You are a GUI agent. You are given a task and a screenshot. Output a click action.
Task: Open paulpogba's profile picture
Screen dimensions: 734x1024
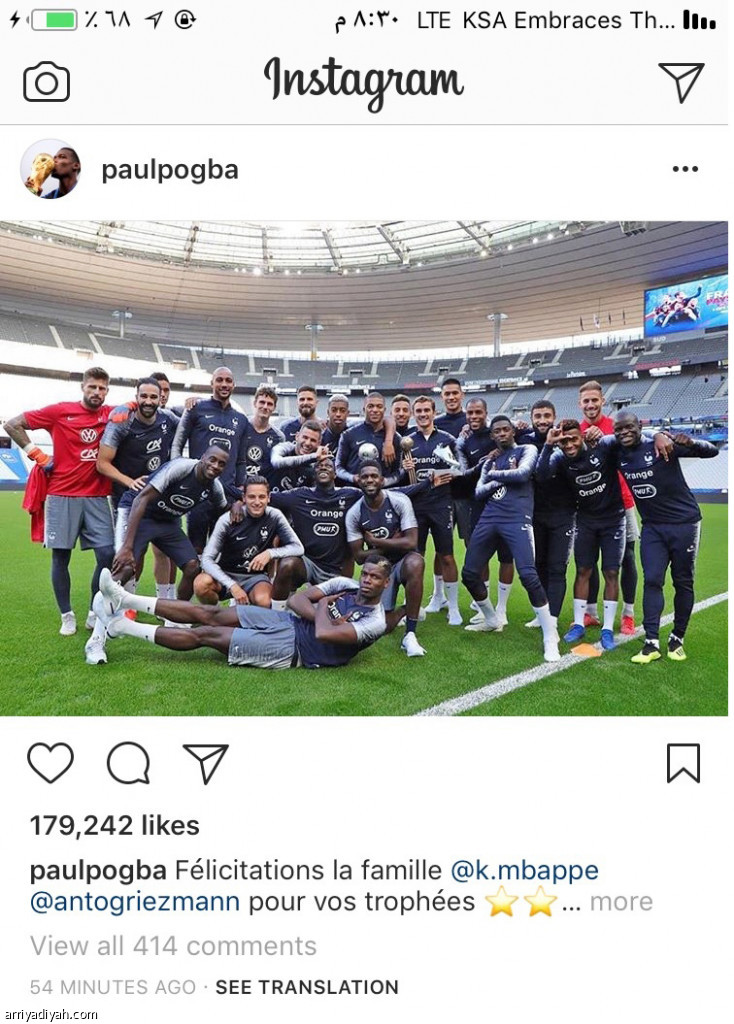click(50, 169)
